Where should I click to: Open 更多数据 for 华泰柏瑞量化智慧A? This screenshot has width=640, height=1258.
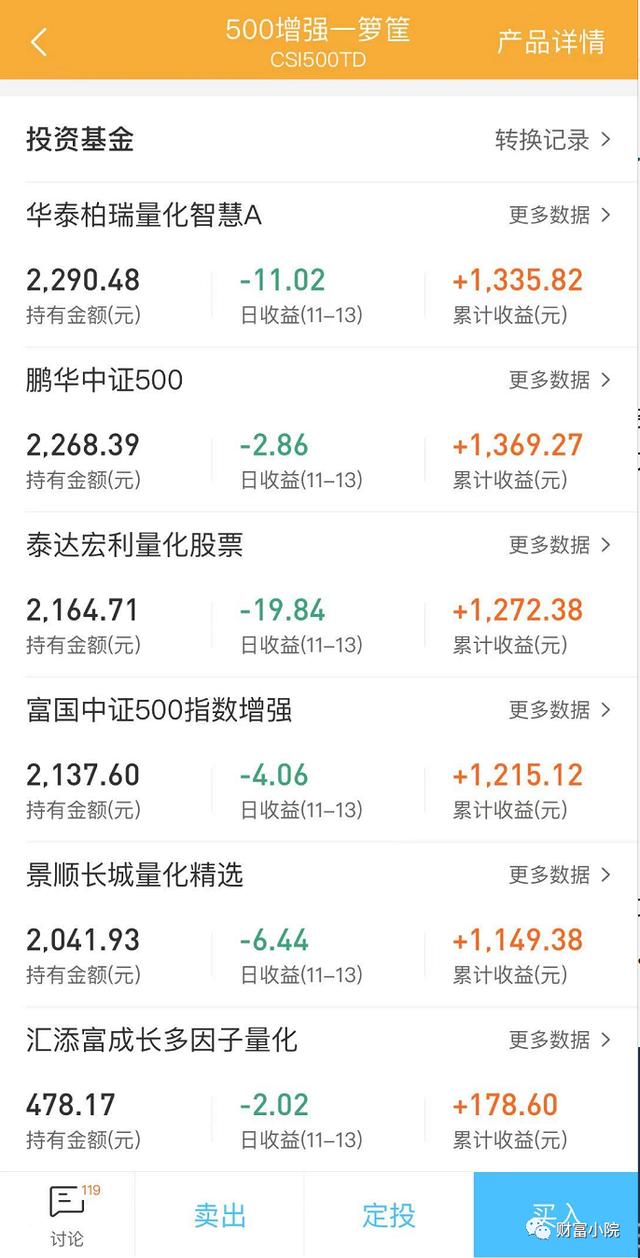[559, 215]
